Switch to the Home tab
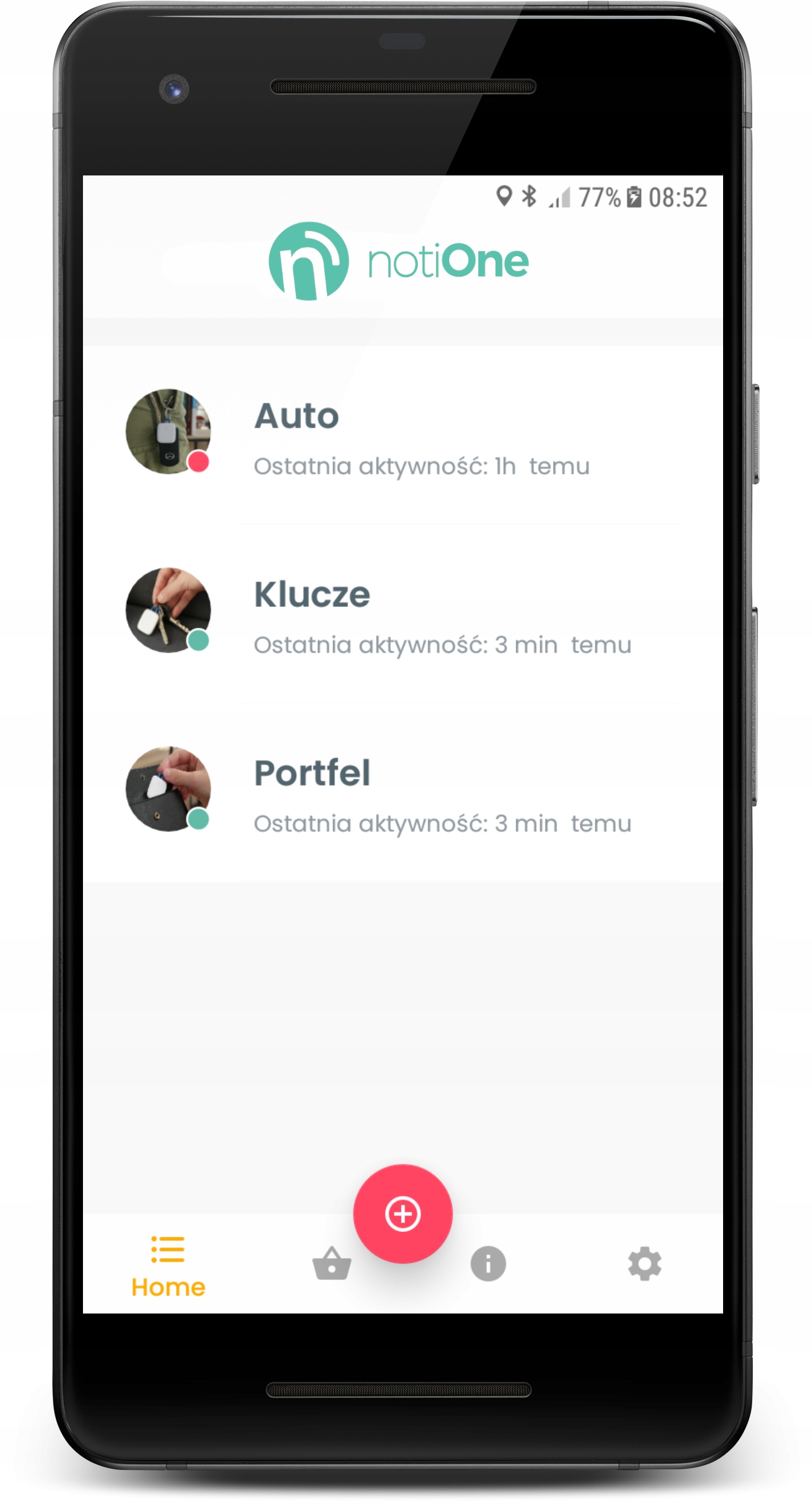The image size is (812, 1502). pos(168,1266)
